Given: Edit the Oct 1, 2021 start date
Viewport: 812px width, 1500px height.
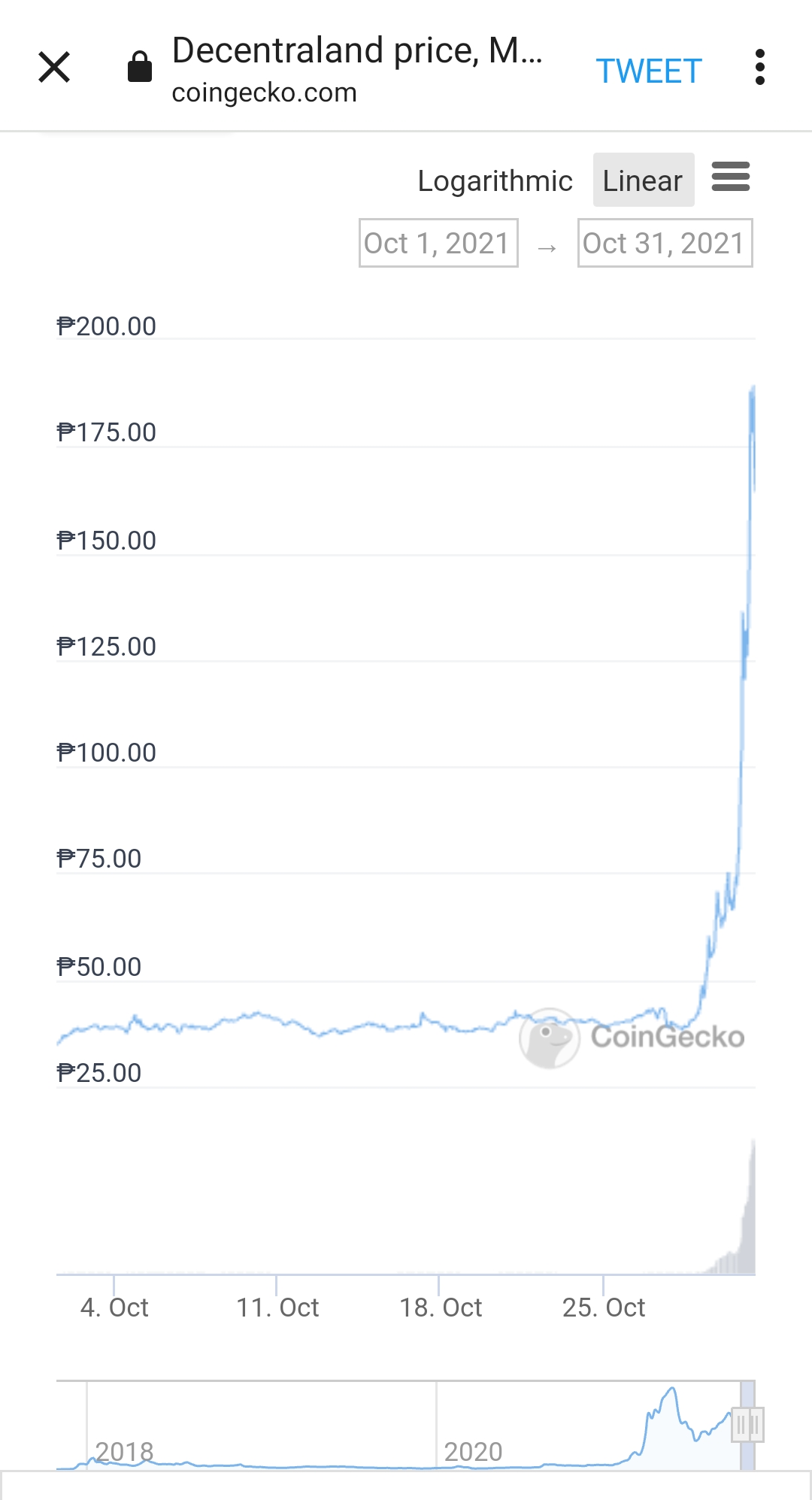Looking at the screenshot, I should click(x=438, y=243).
